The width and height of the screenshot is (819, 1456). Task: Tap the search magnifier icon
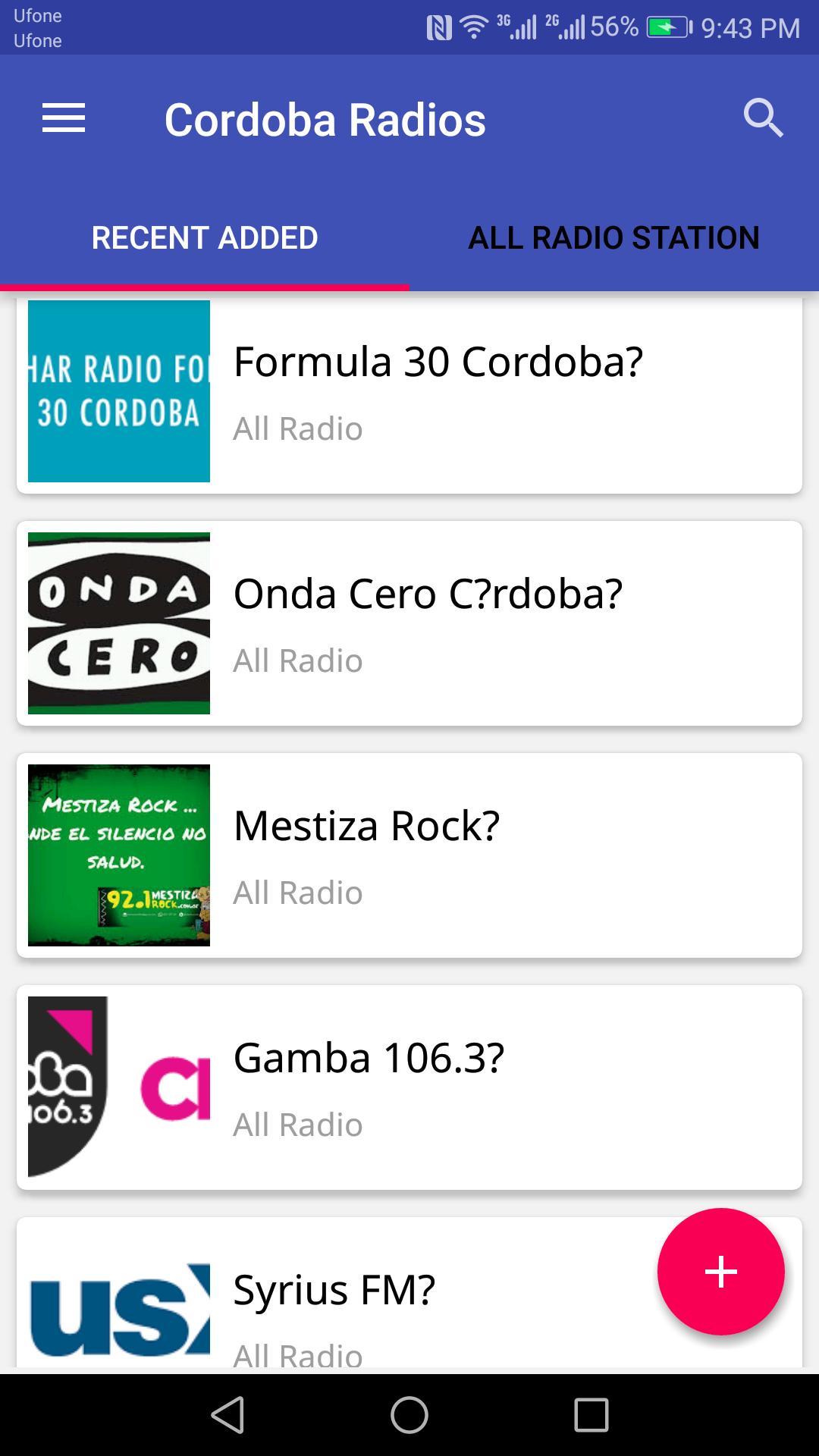pyautogui.click(x=763, y=118)
